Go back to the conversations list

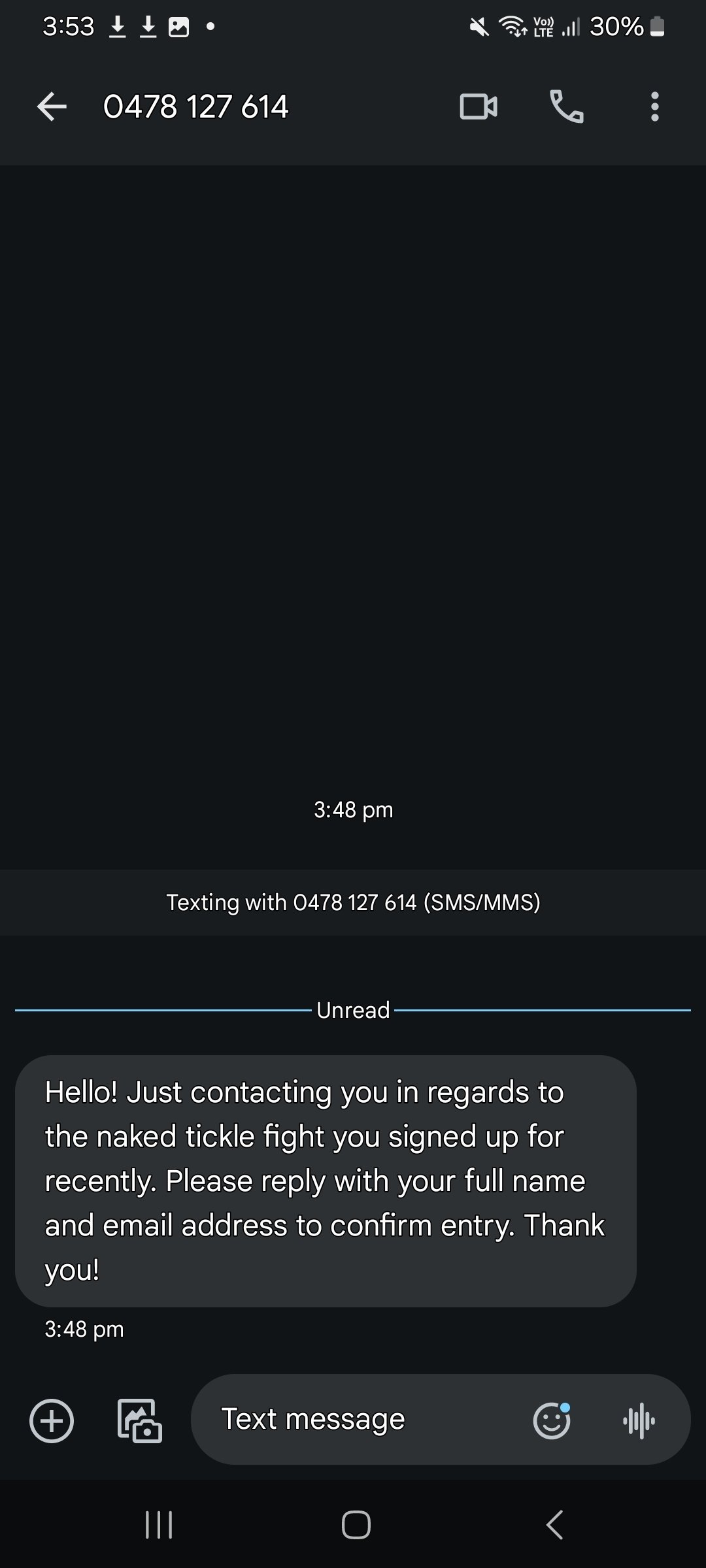pos(52,106)
